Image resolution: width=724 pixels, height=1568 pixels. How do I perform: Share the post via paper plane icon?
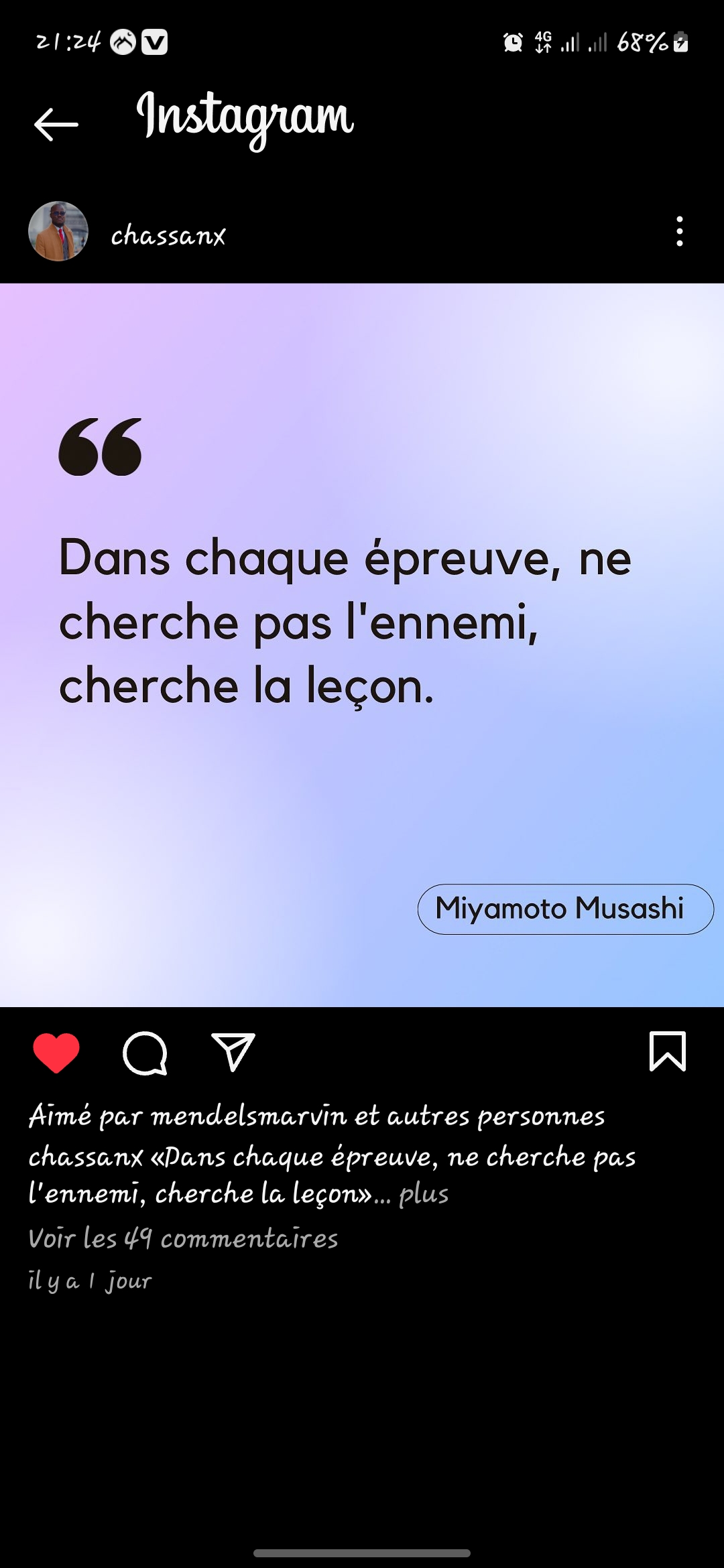[x=233, y=1051]
